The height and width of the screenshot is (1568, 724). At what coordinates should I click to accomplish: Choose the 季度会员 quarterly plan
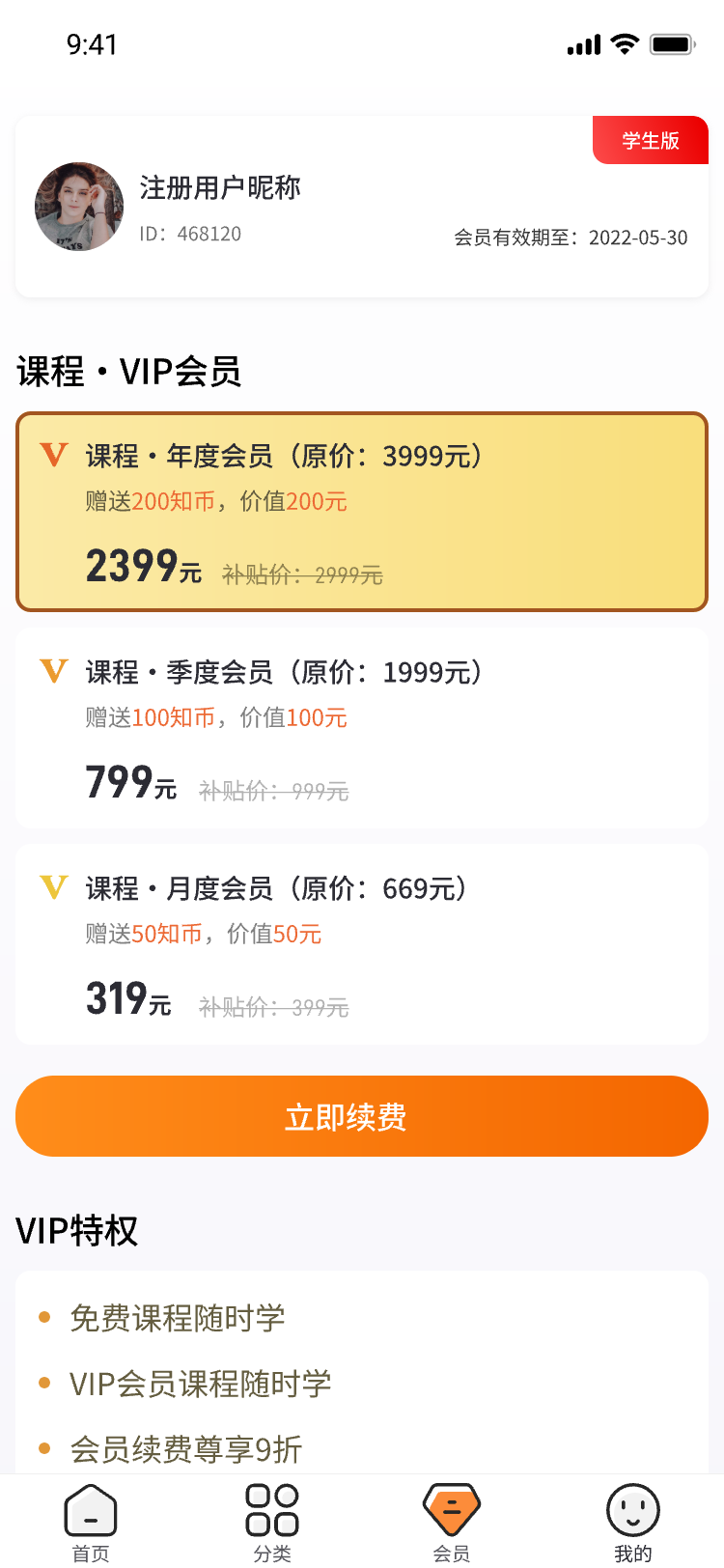362,728
